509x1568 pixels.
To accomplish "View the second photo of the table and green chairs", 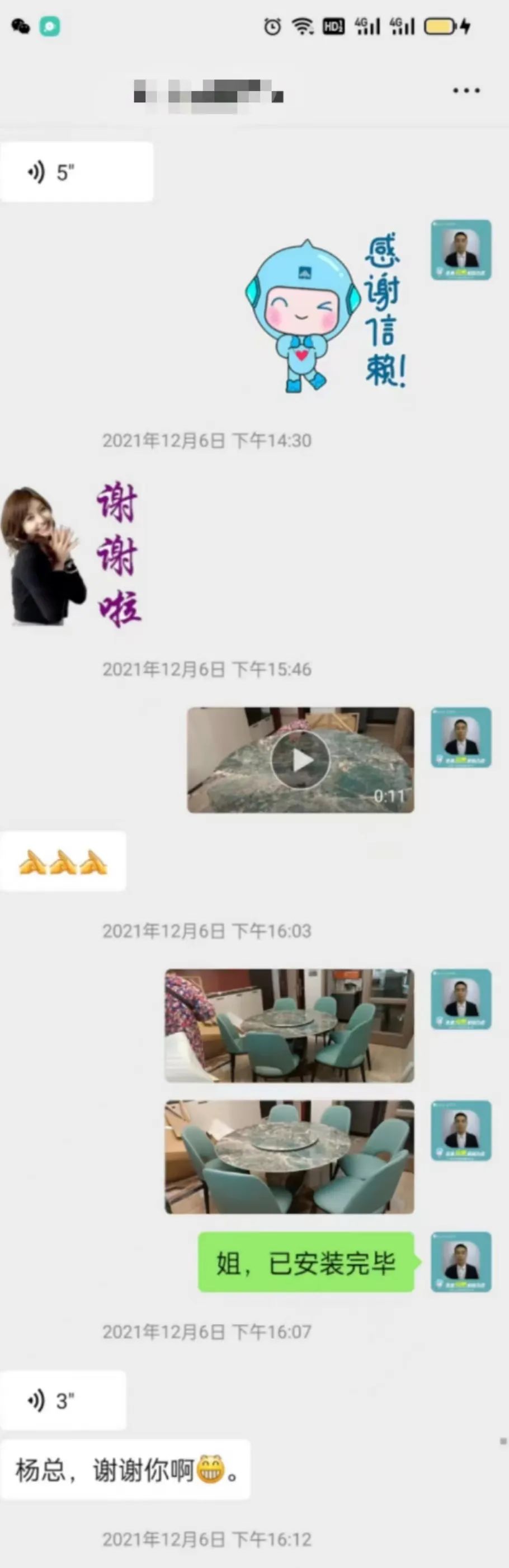I will (289, 1156).
